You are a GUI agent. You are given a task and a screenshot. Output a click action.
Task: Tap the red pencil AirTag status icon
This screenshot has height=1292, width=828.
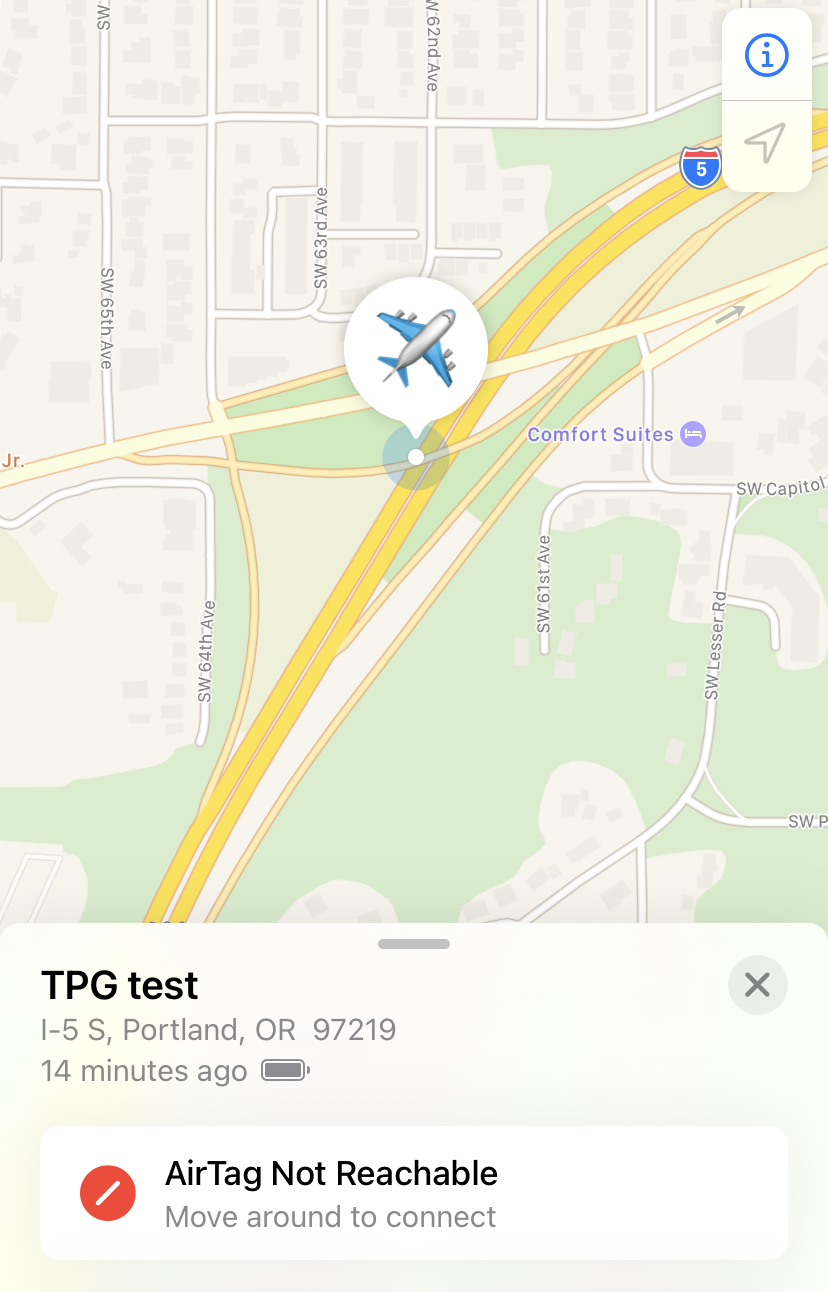coord(107,1192)
